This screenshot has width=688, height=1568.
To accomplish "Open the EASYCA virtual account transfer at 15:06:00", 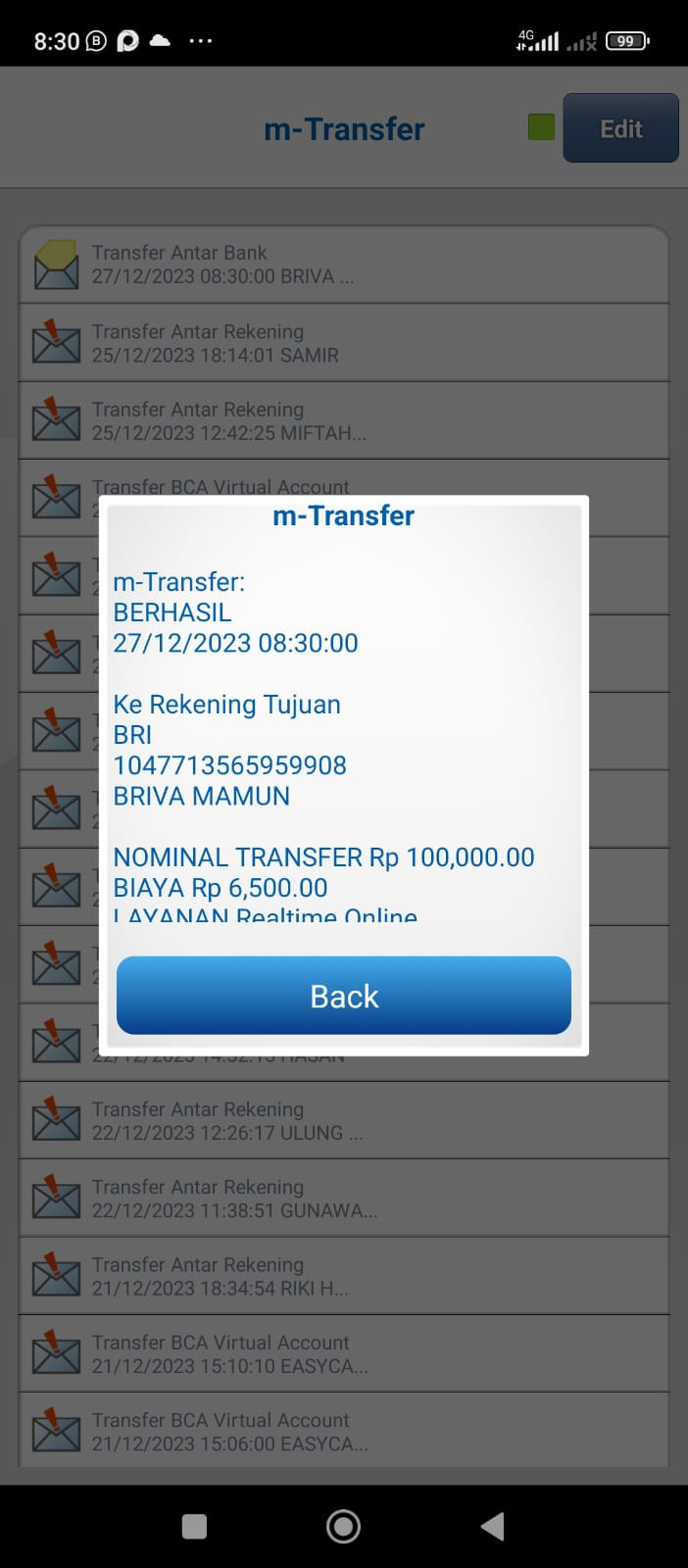I will [x=343, y=1431].
